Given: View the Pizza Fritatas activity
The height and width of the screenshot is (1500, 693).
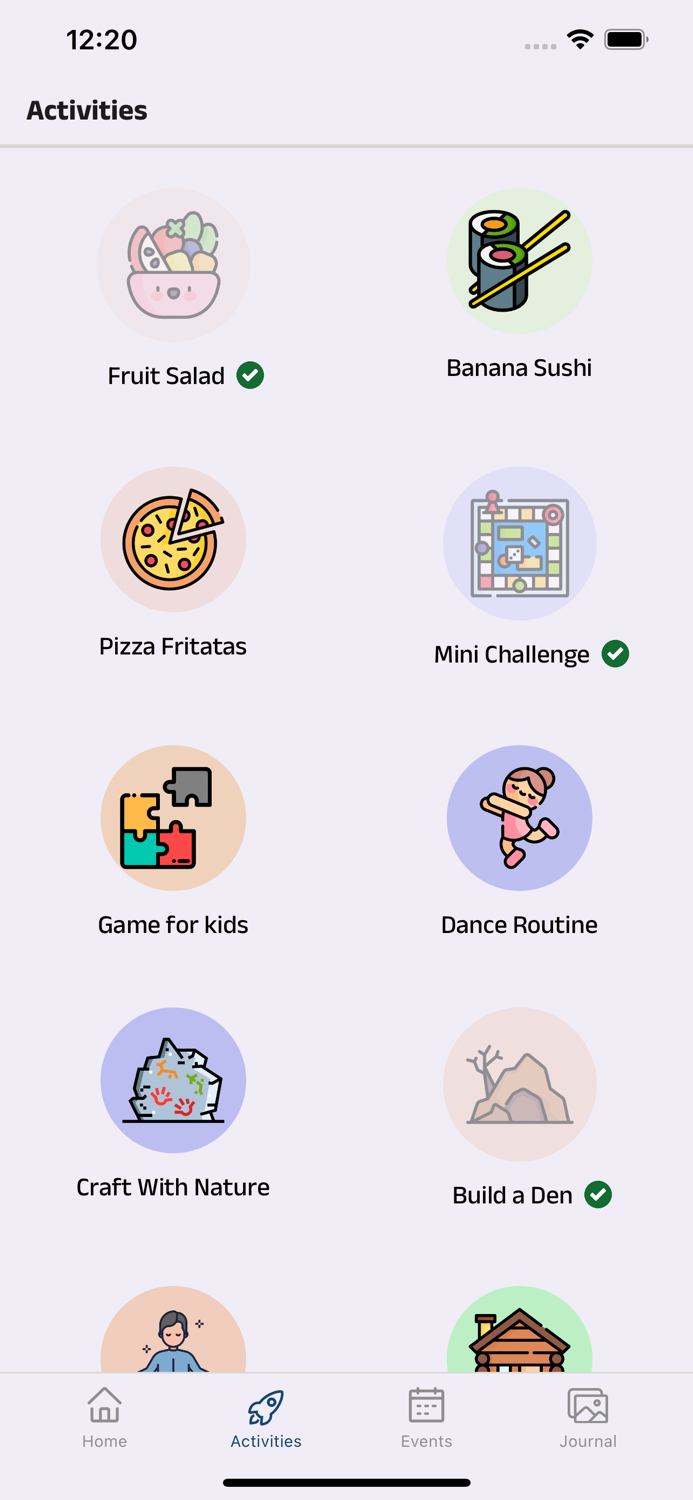Looking at the screenshot, I should tap(173, 540).
